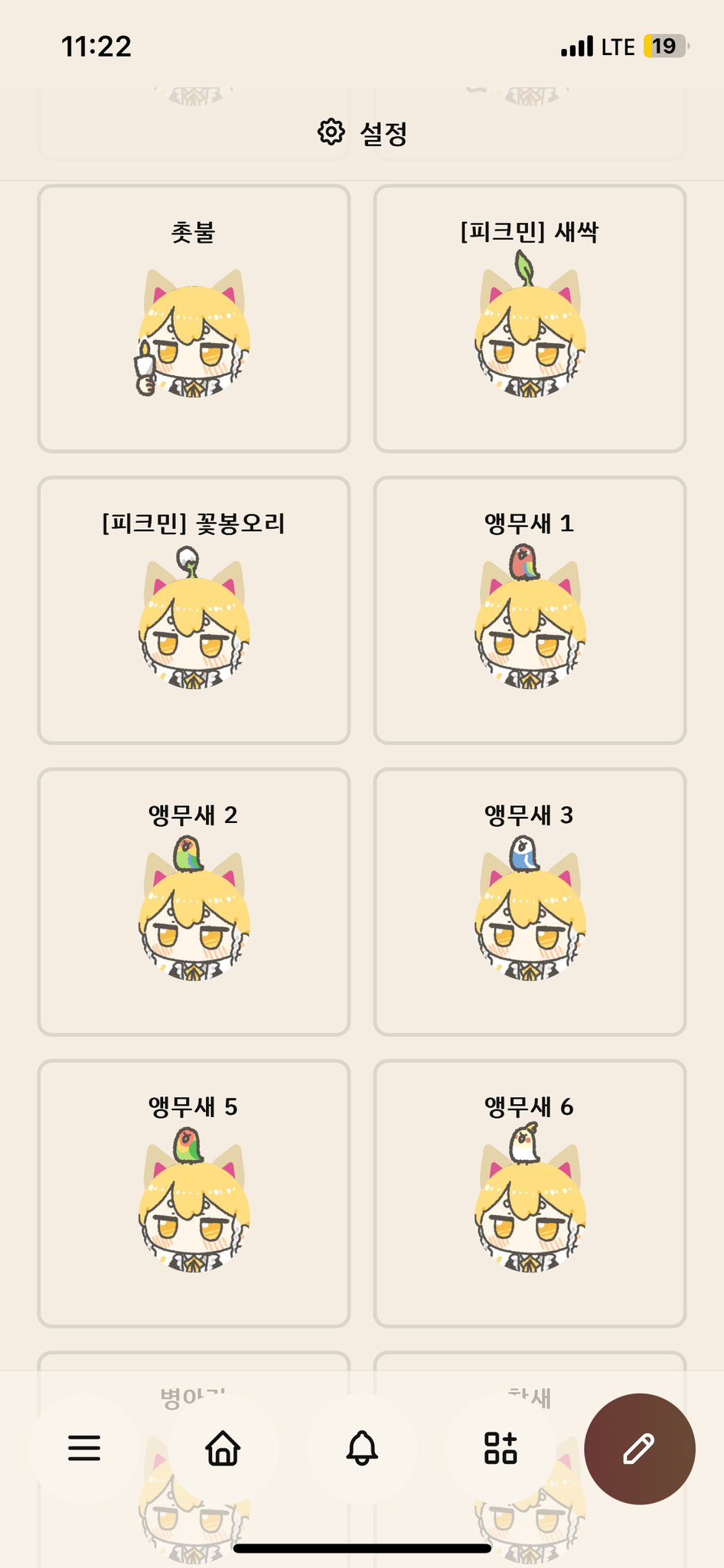Select the 앵무새 1 avatar card
This screenshot has width=724, height=1568.
click(530, 610)
